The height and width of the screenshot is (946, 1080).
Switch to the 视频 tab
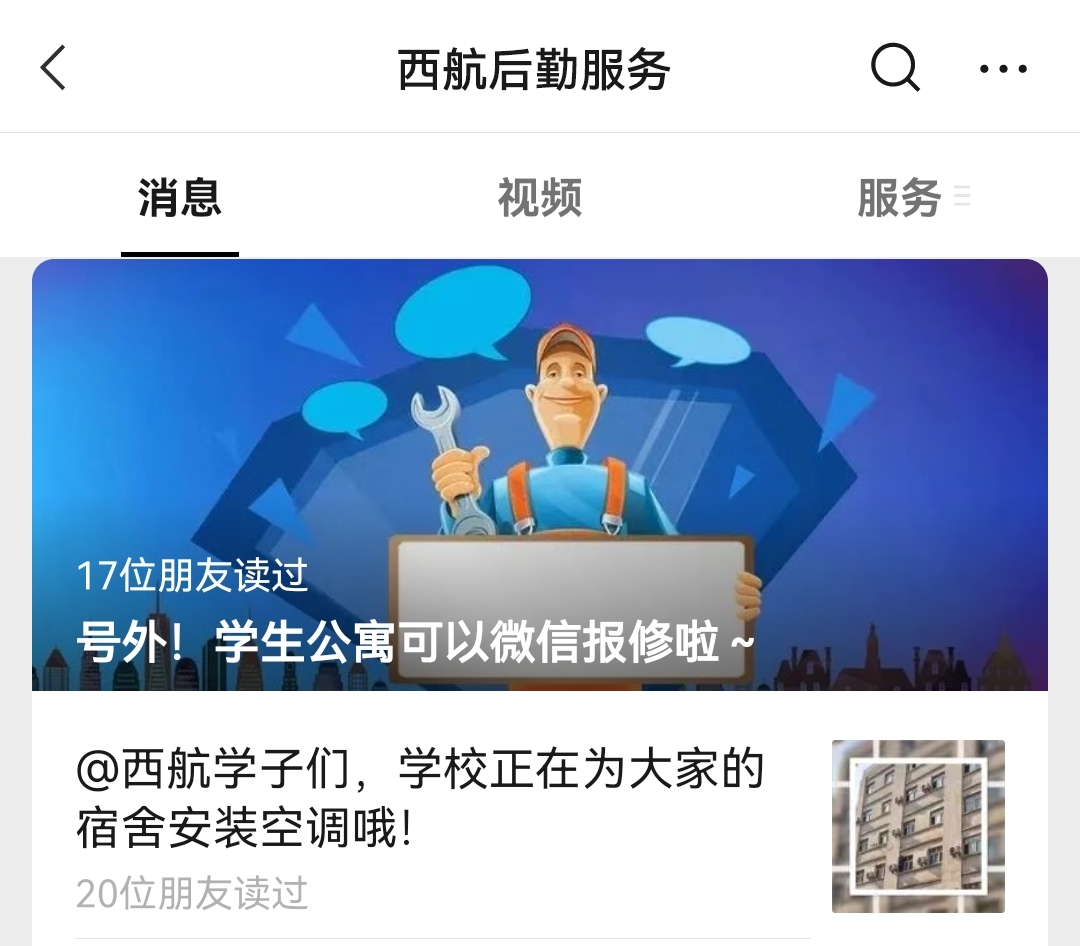(x=540, y=198)
